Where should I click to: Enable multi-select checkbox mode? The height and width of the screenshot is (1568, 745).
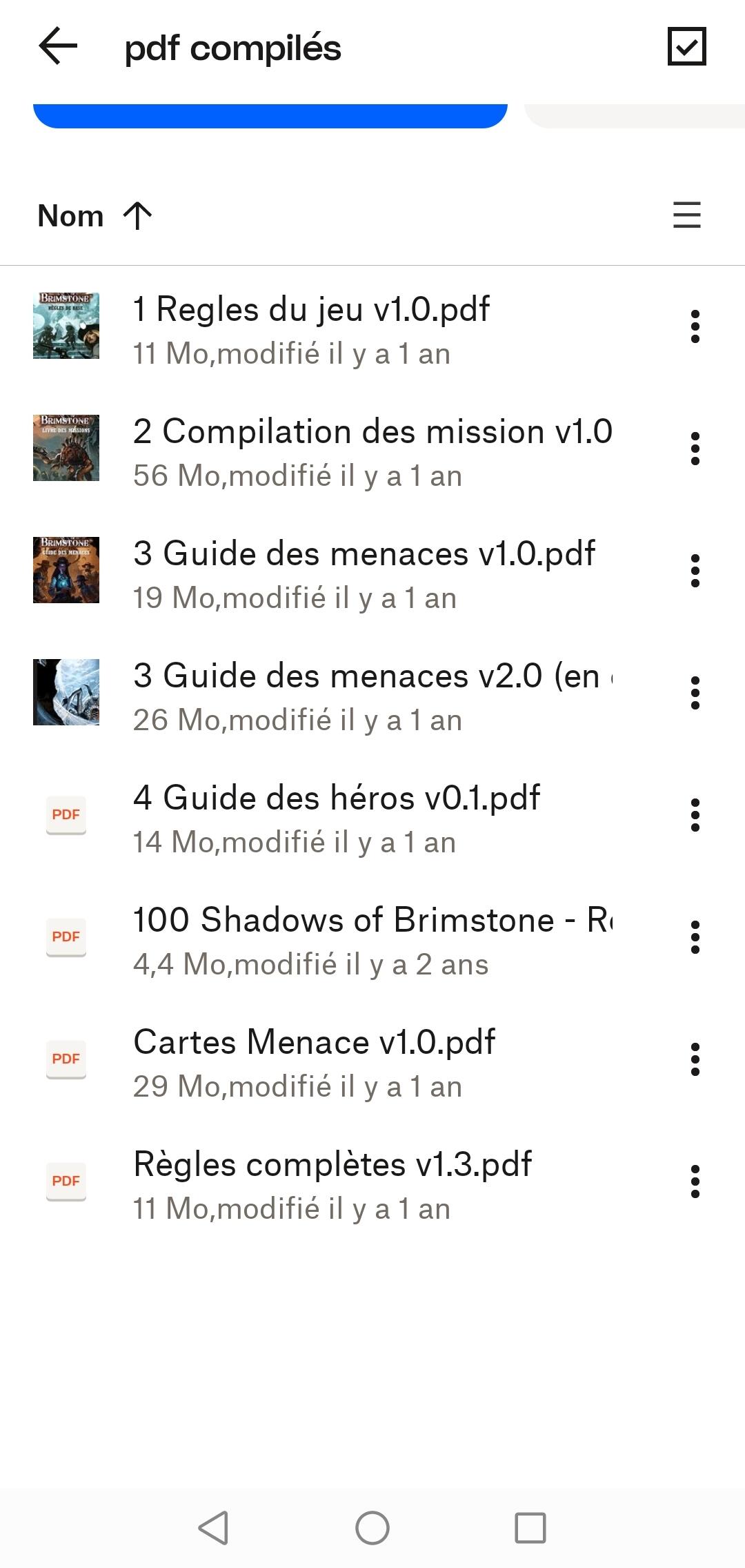(x=686, y=47)
